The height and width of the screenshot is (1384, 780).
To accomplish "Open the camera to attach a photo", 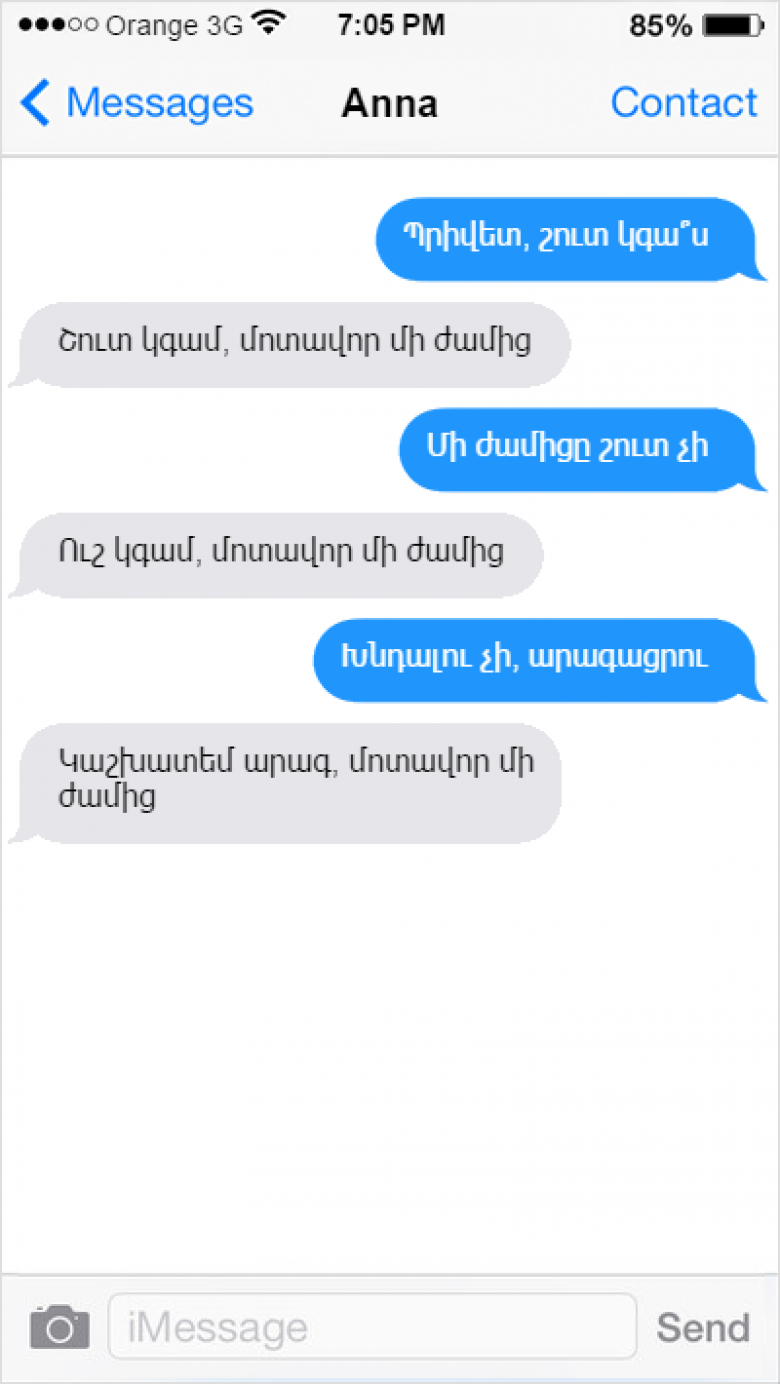I will 60,1327.
